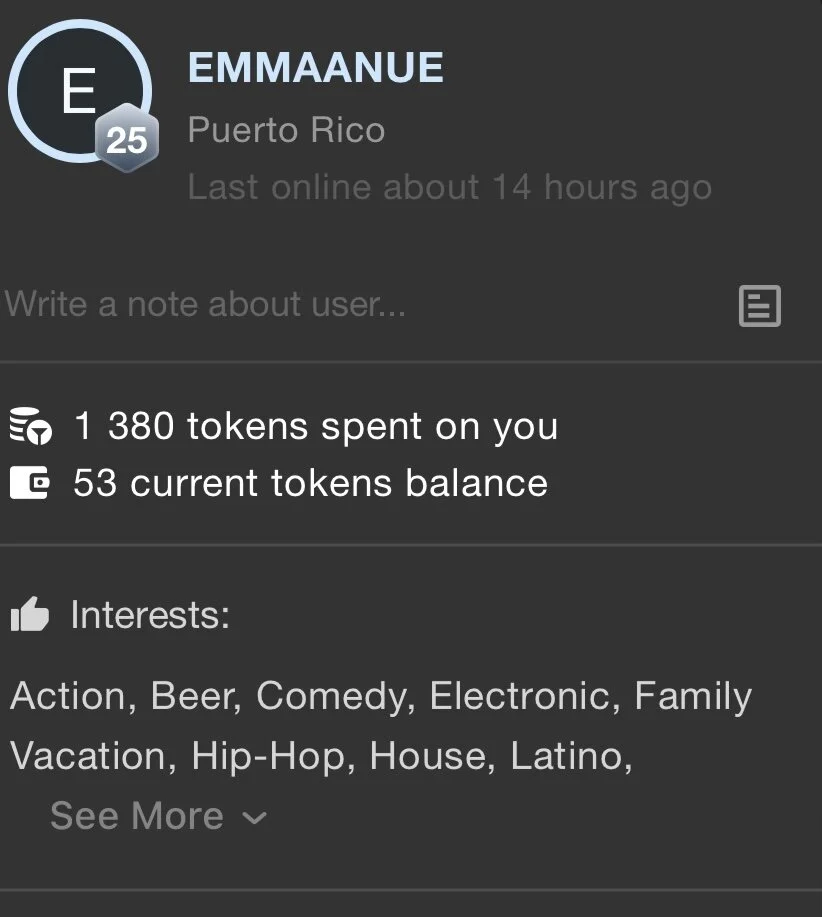The width and height of the screenshot is (822, 917).
Task: Tap the EMMAANUE username link
Action: [315, 68]
